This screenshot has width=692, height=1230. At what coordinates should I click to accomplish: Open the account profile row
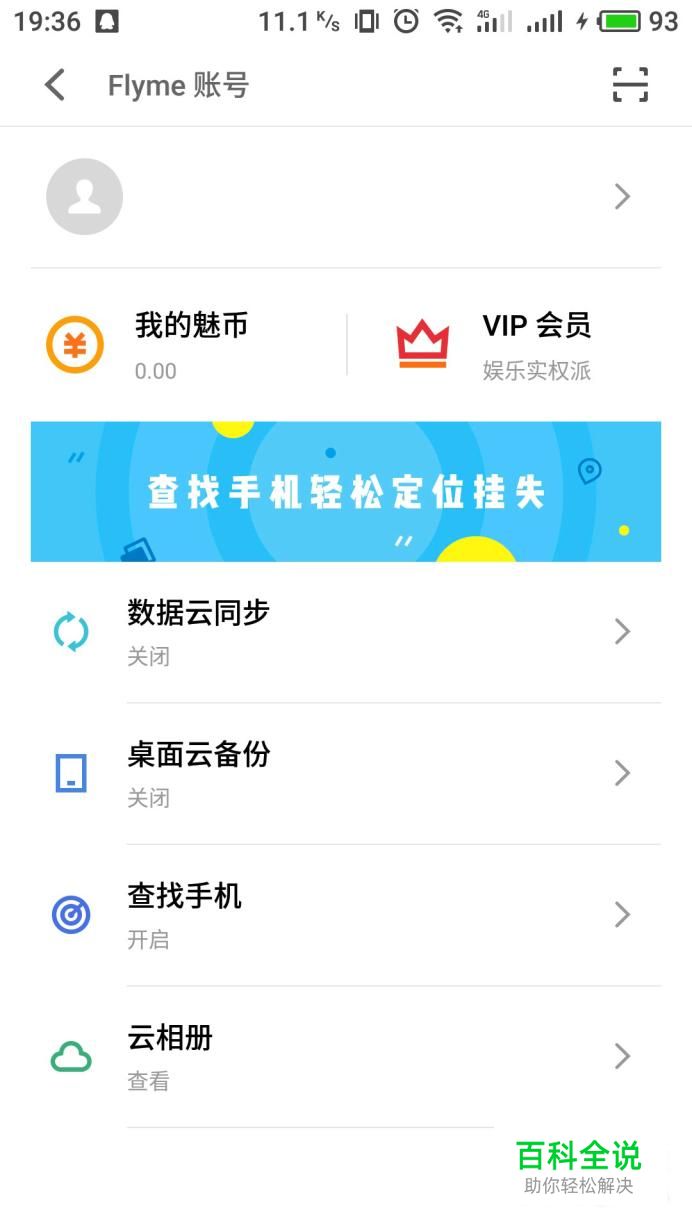(345, 197)
